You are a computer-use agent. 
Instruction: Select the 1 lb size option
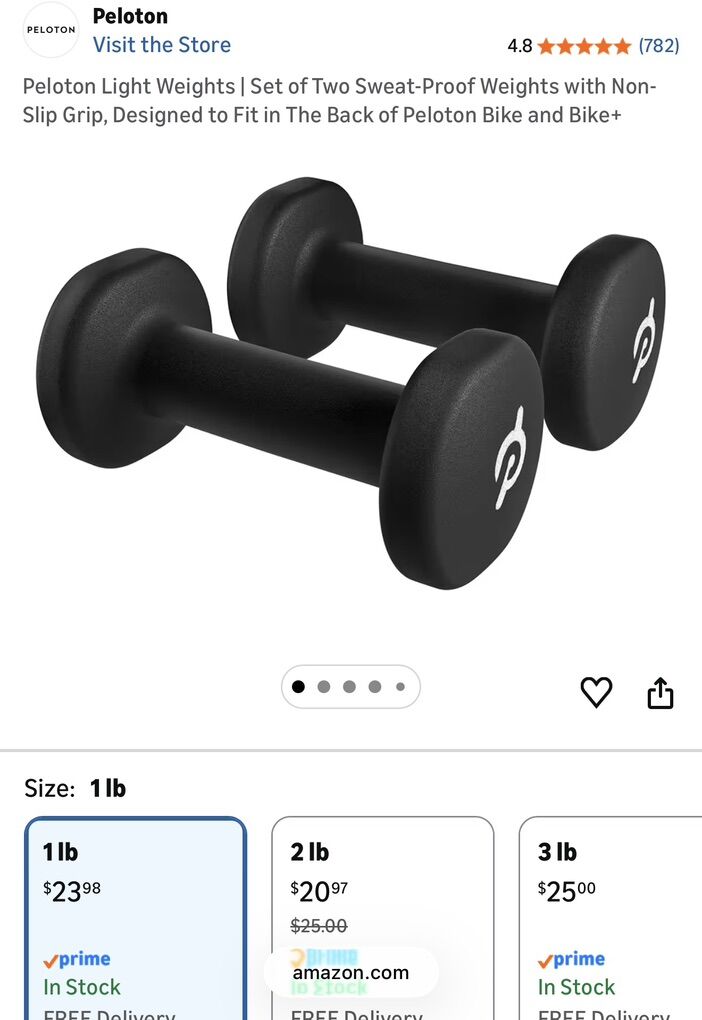click(x=135, y=900)
